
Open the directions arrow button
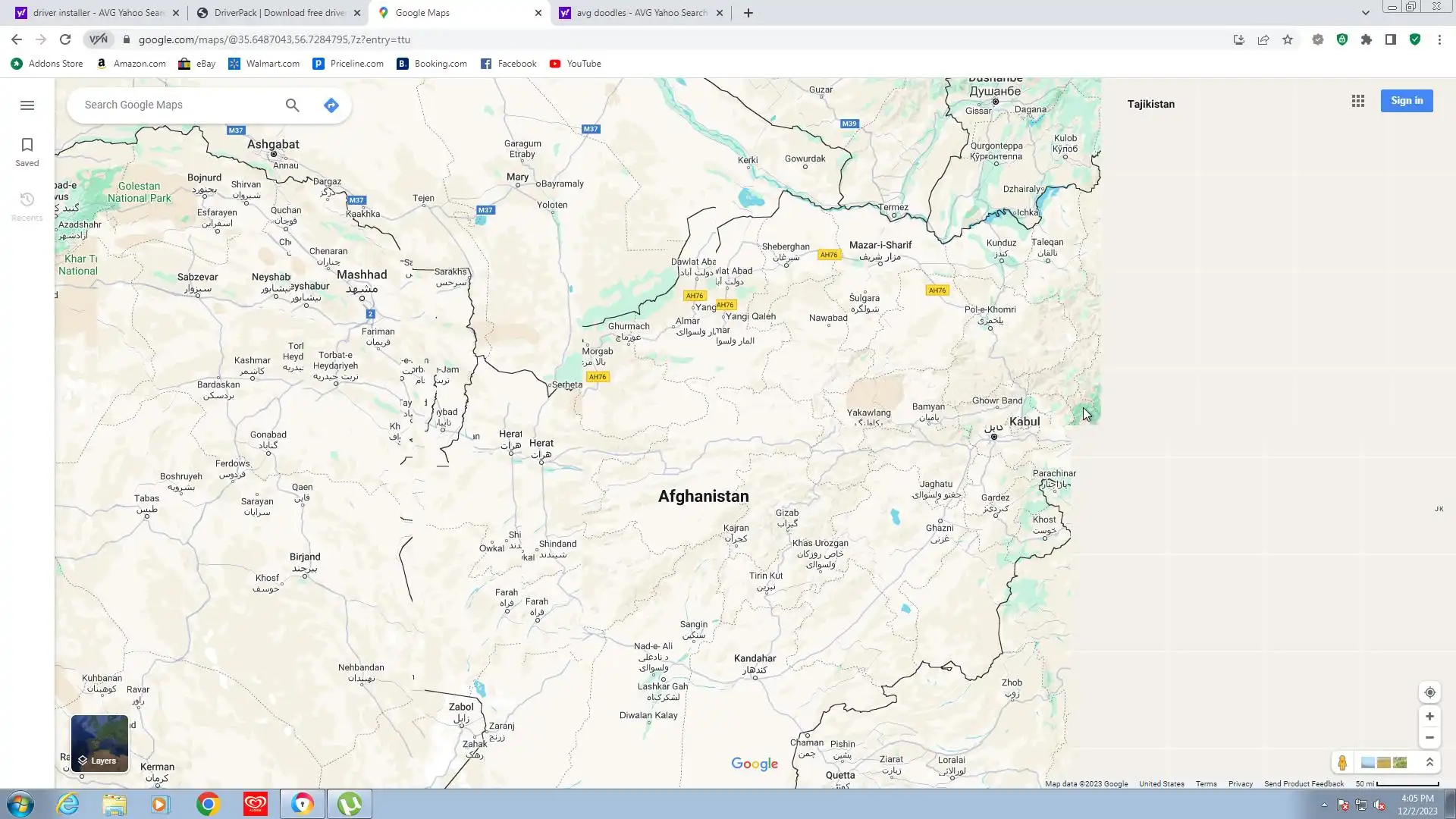coord(331,105)
